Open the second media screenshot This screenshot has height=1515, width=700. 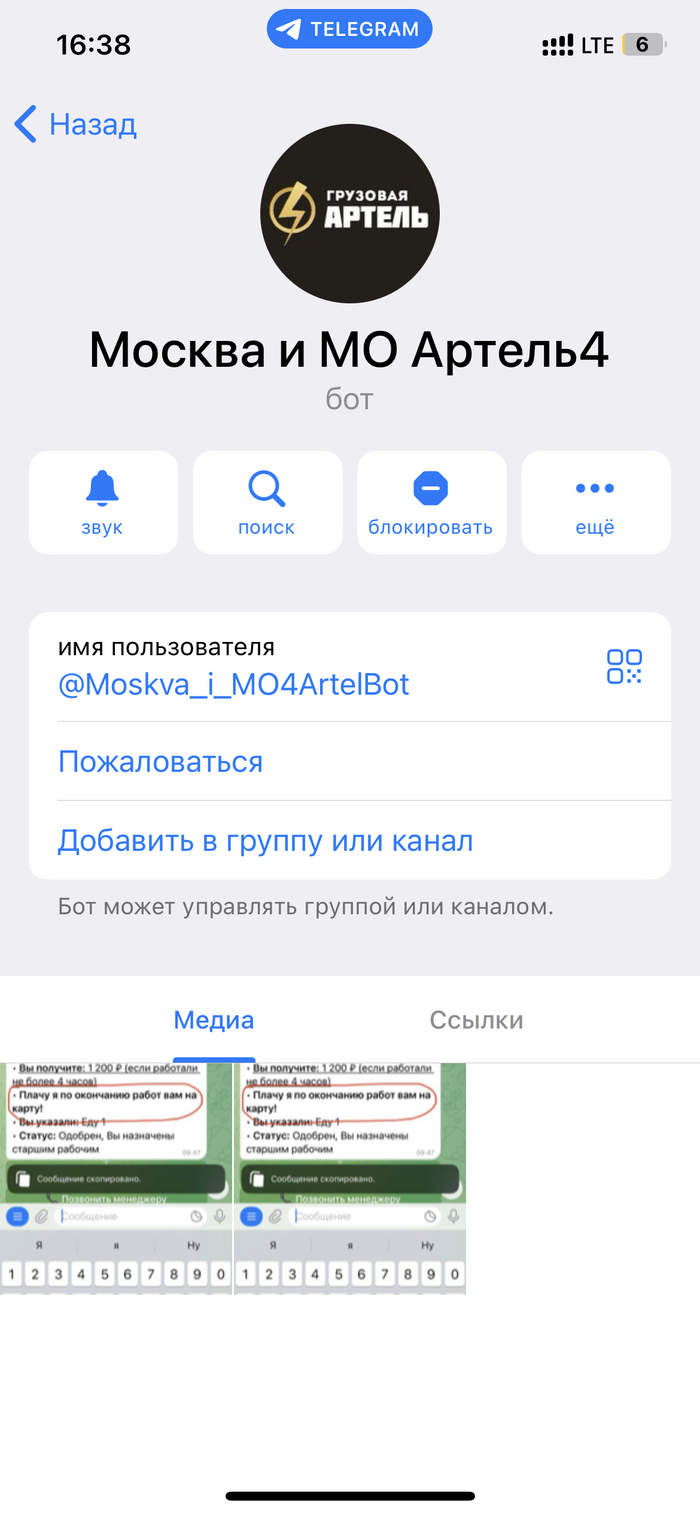349,1178
